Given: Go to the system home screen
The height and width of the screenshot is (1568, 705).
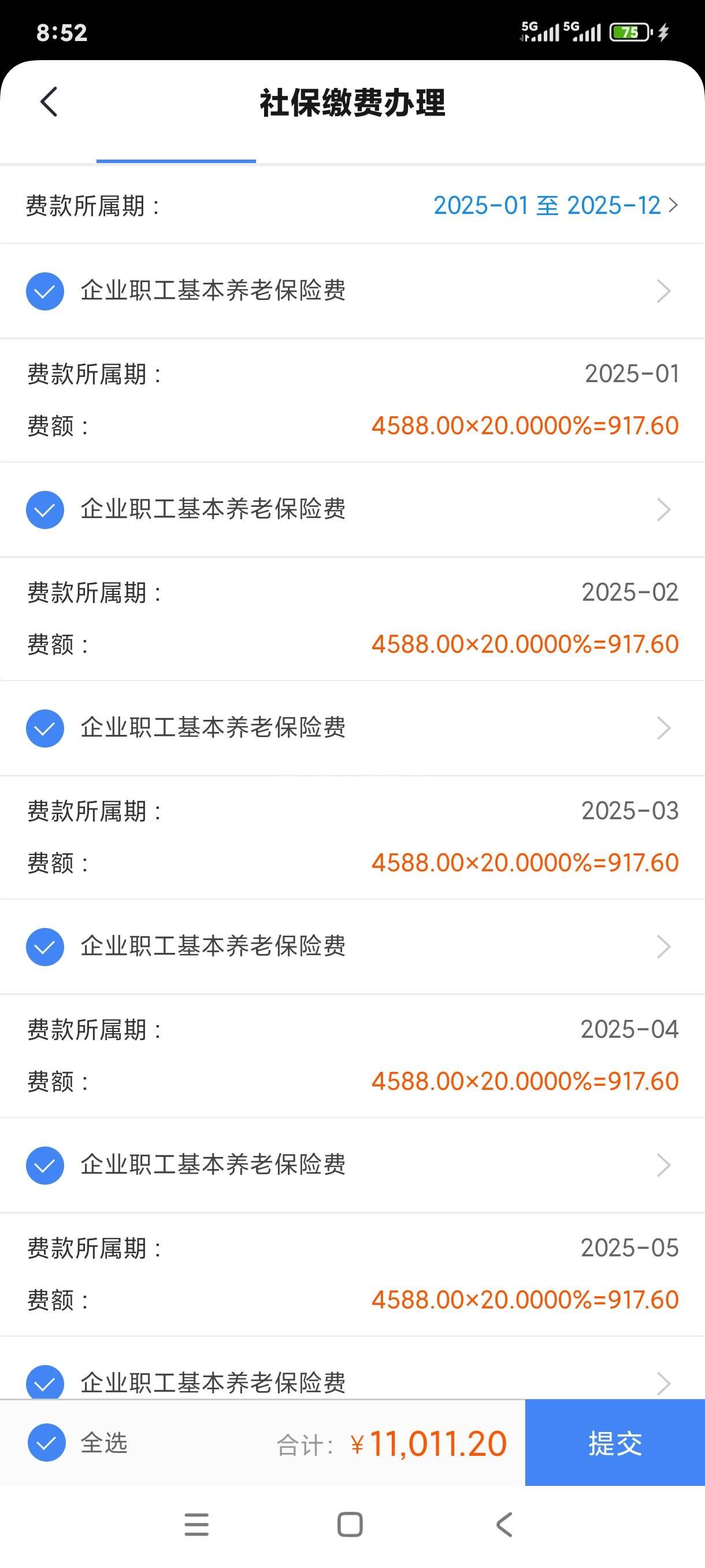Looking at the screenshot, I should [350, 1525].
